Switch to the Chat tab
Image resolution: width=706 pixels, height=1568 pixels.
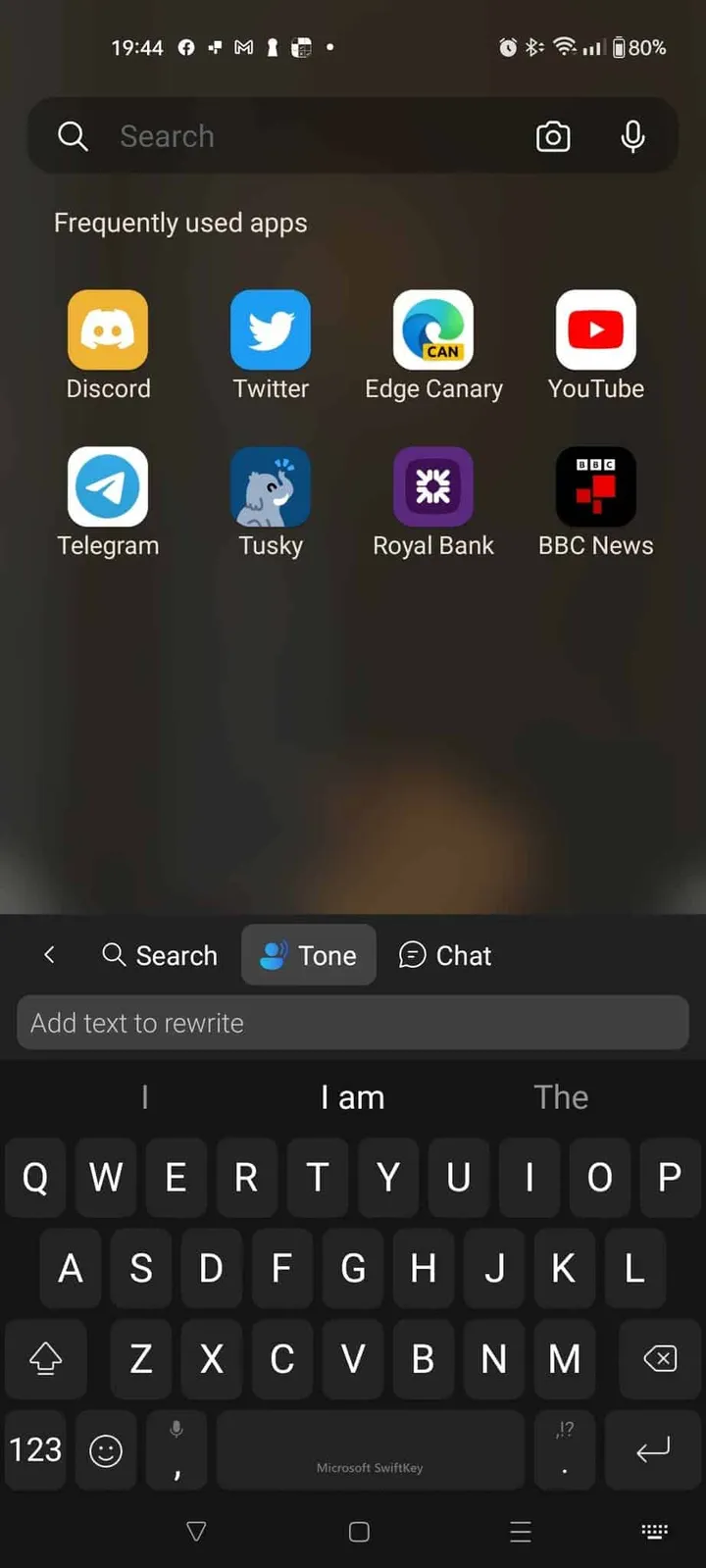(445, 955)
